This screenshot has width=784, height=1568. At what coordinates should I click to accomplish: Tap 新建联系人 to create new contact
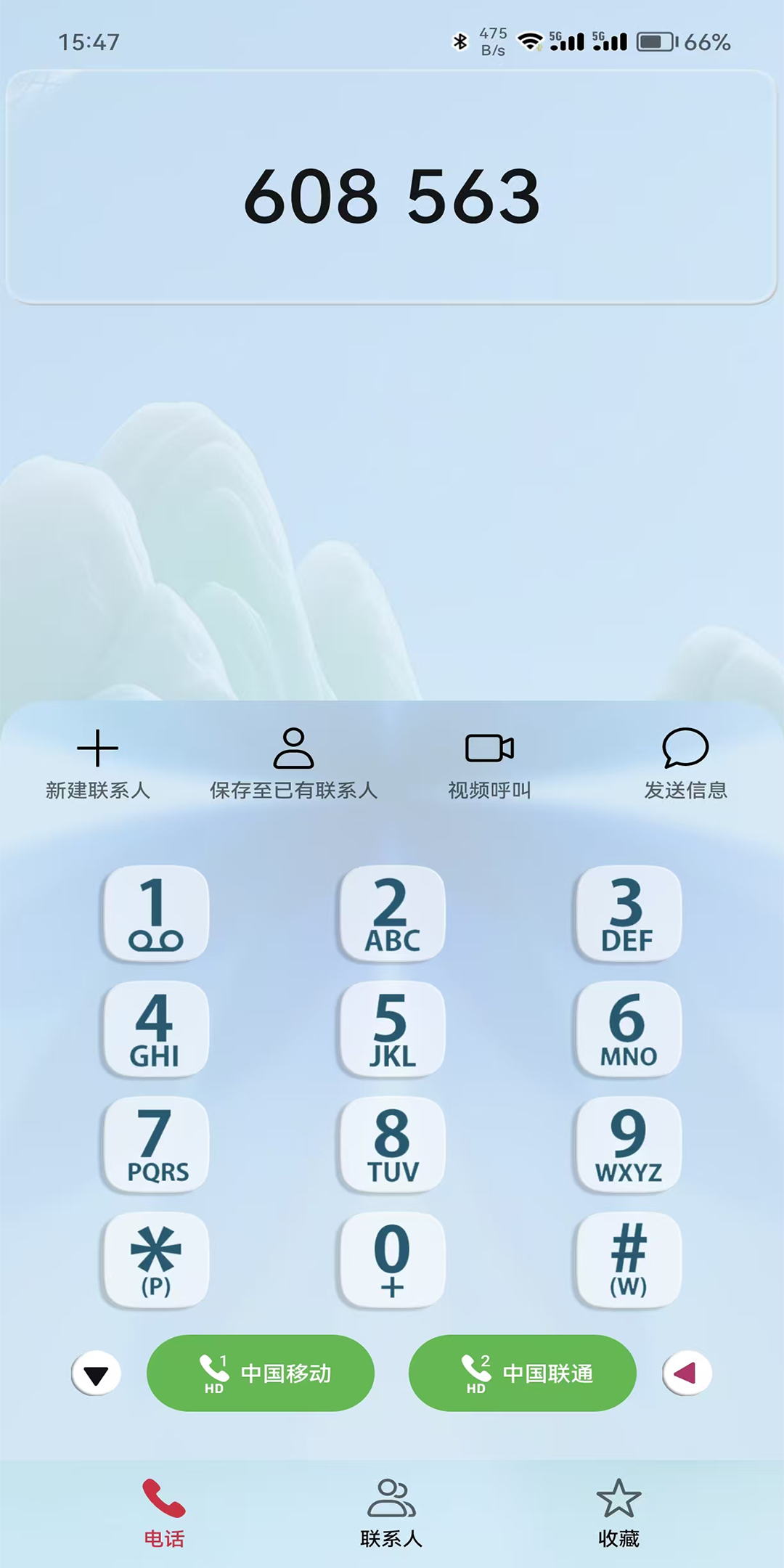98,762
